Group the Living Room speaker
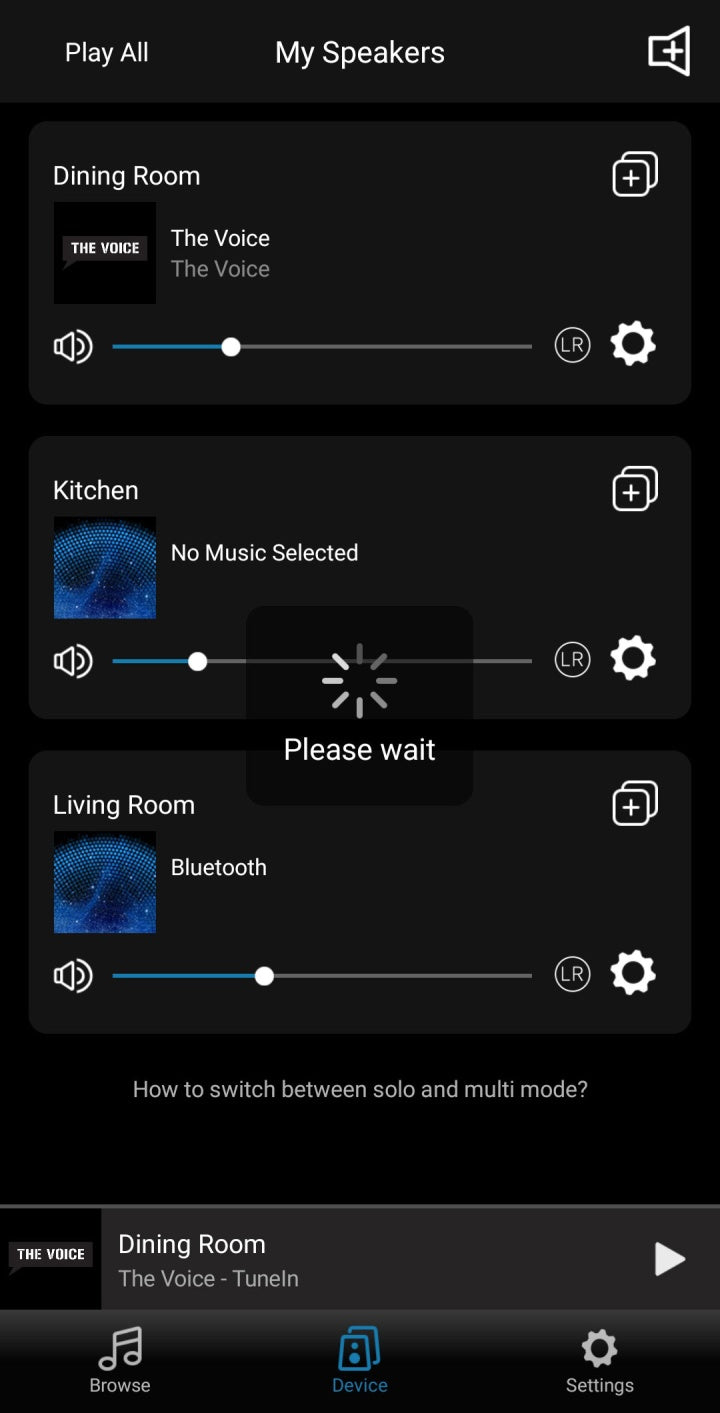The width and height of the screenshot is (720, 1413). (x=635, y=804)
